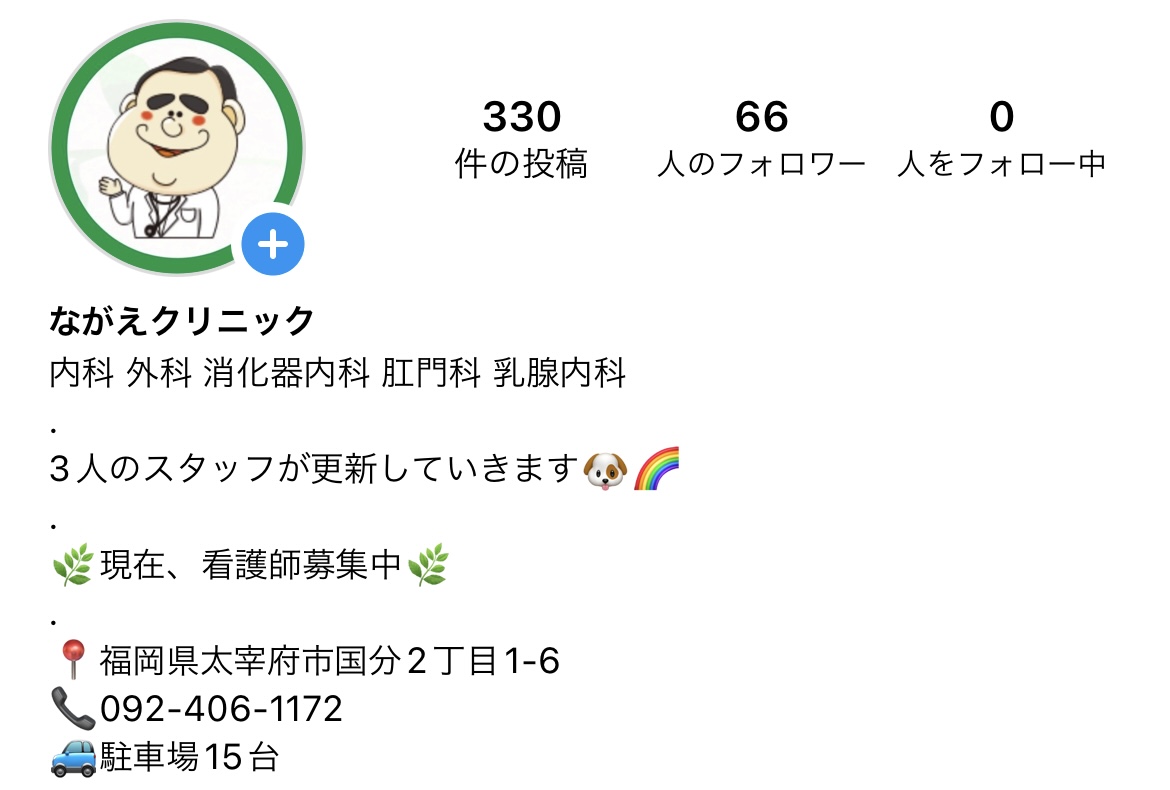View the 330 posts count
The height and width of the screenshot is (790, 1170).
point(521,138)
